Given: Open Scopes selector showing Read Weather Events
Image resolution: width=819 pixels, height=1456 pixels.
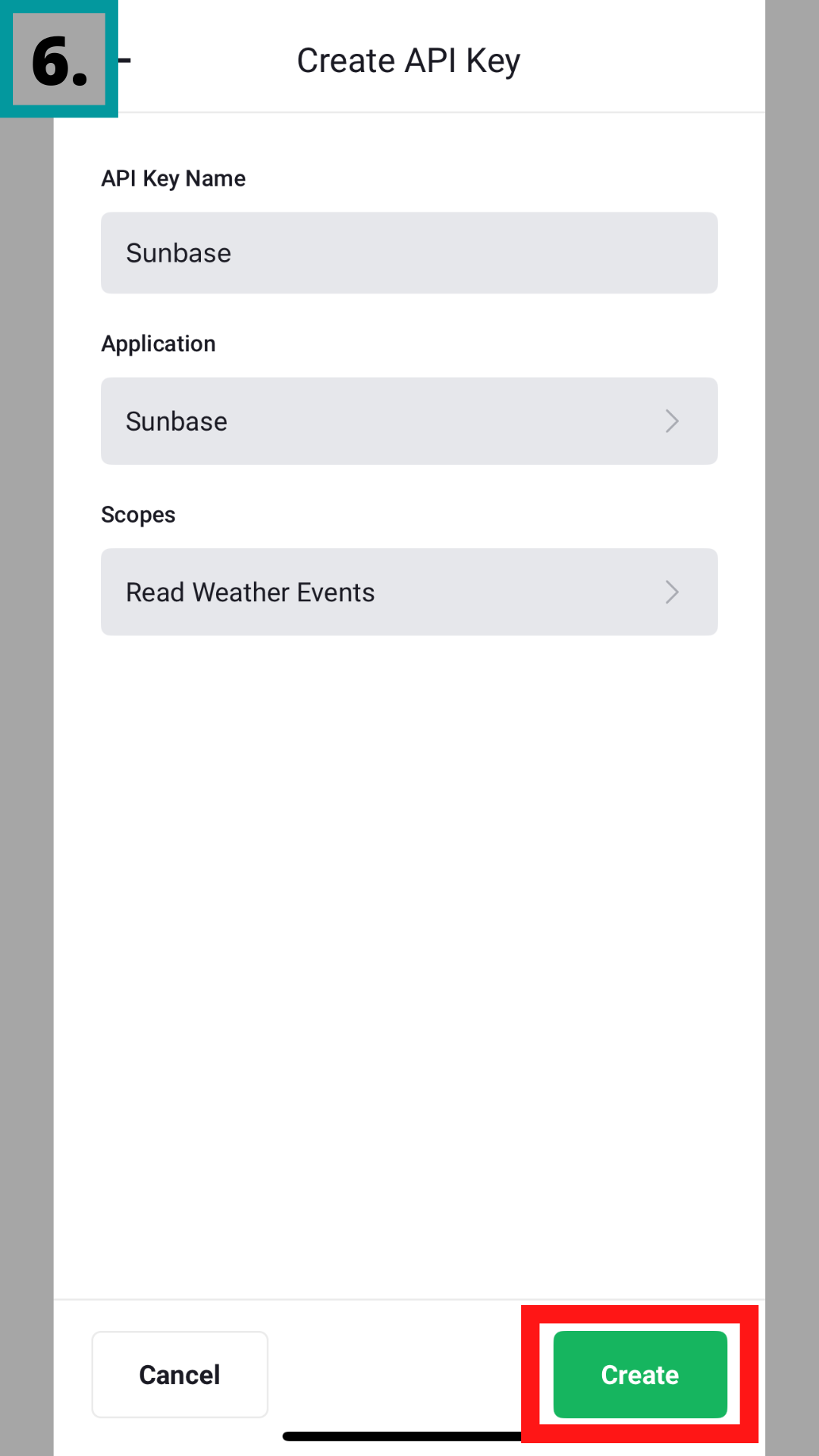Looking at the screenshot, I should (x=409, y=592).
